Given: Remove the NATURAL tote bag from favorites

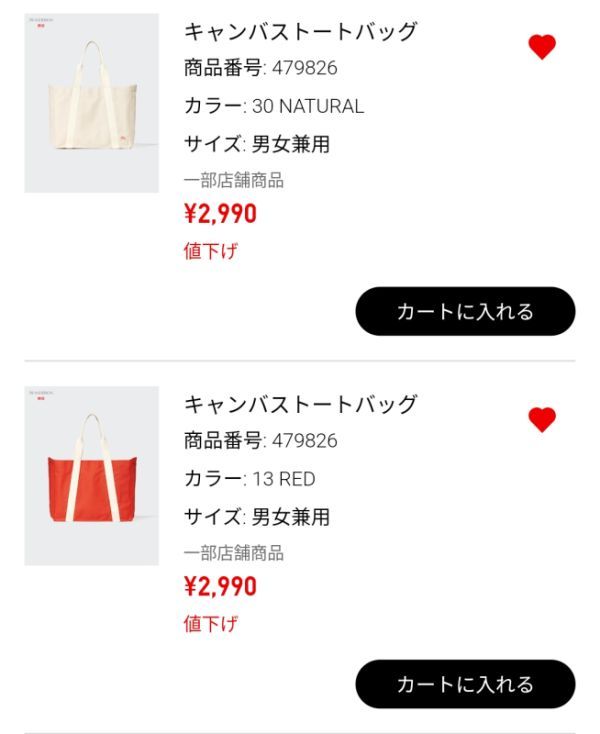Looking at the screenshot, I should point(541,47).
